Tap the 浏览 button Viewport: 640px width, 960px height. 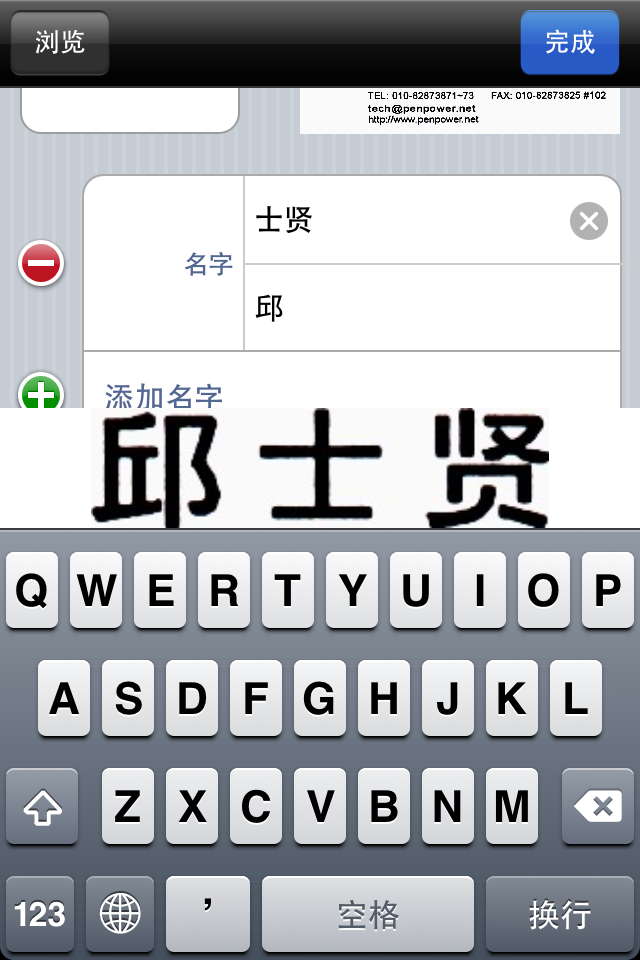click(x=60, y=42)
